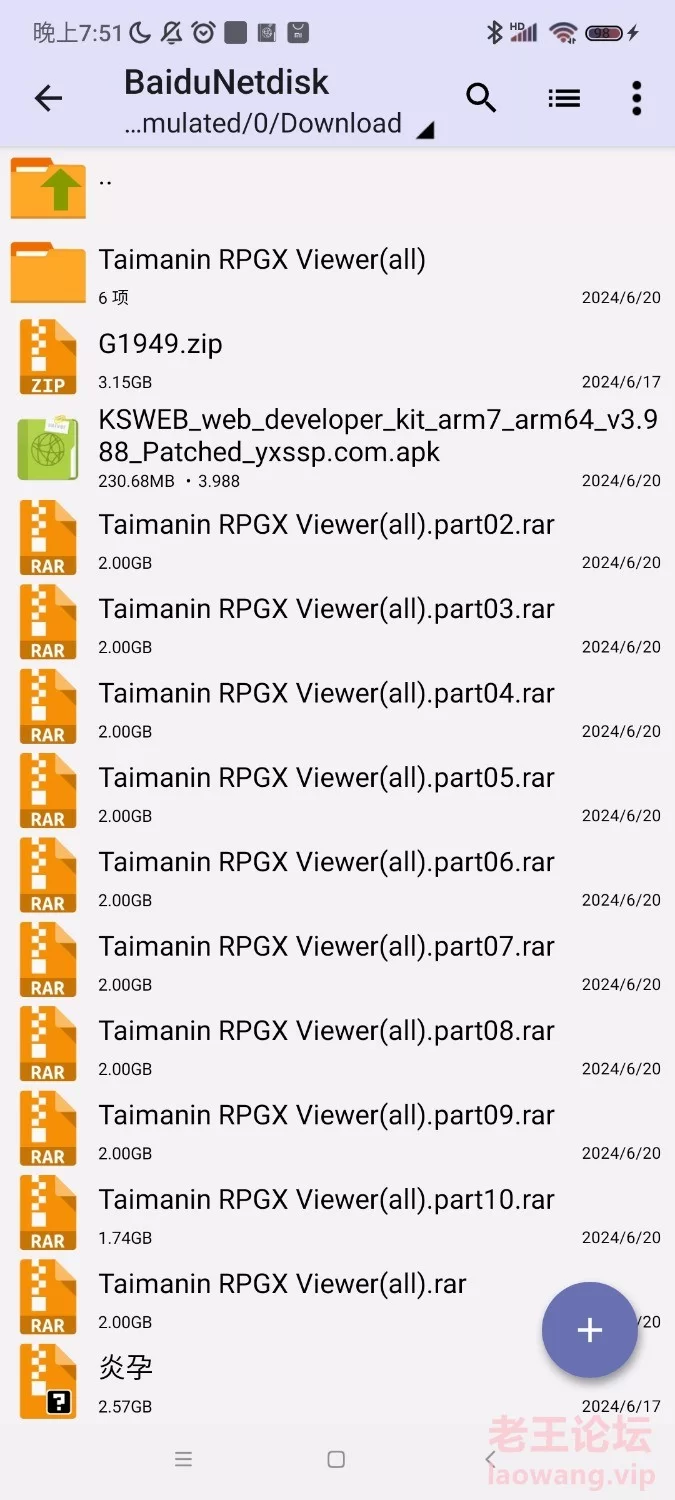The width and height of the screenshot is (675, 1500).
Task: Go to the system home screen
Action: pyautogui.click(x=336, y=1460)
